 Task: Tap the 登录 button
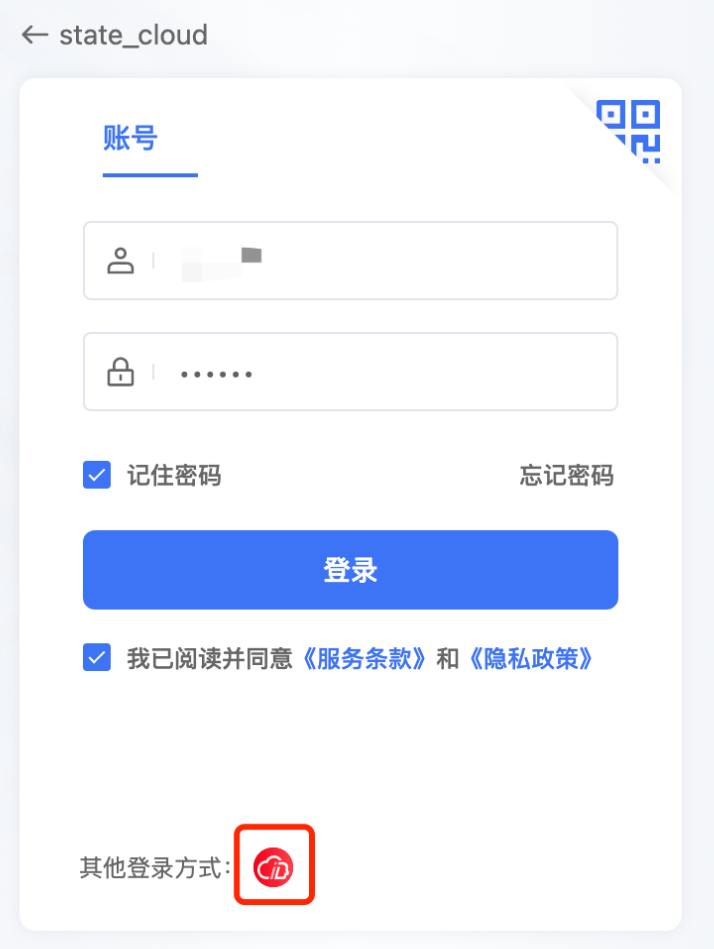[350, 570]
